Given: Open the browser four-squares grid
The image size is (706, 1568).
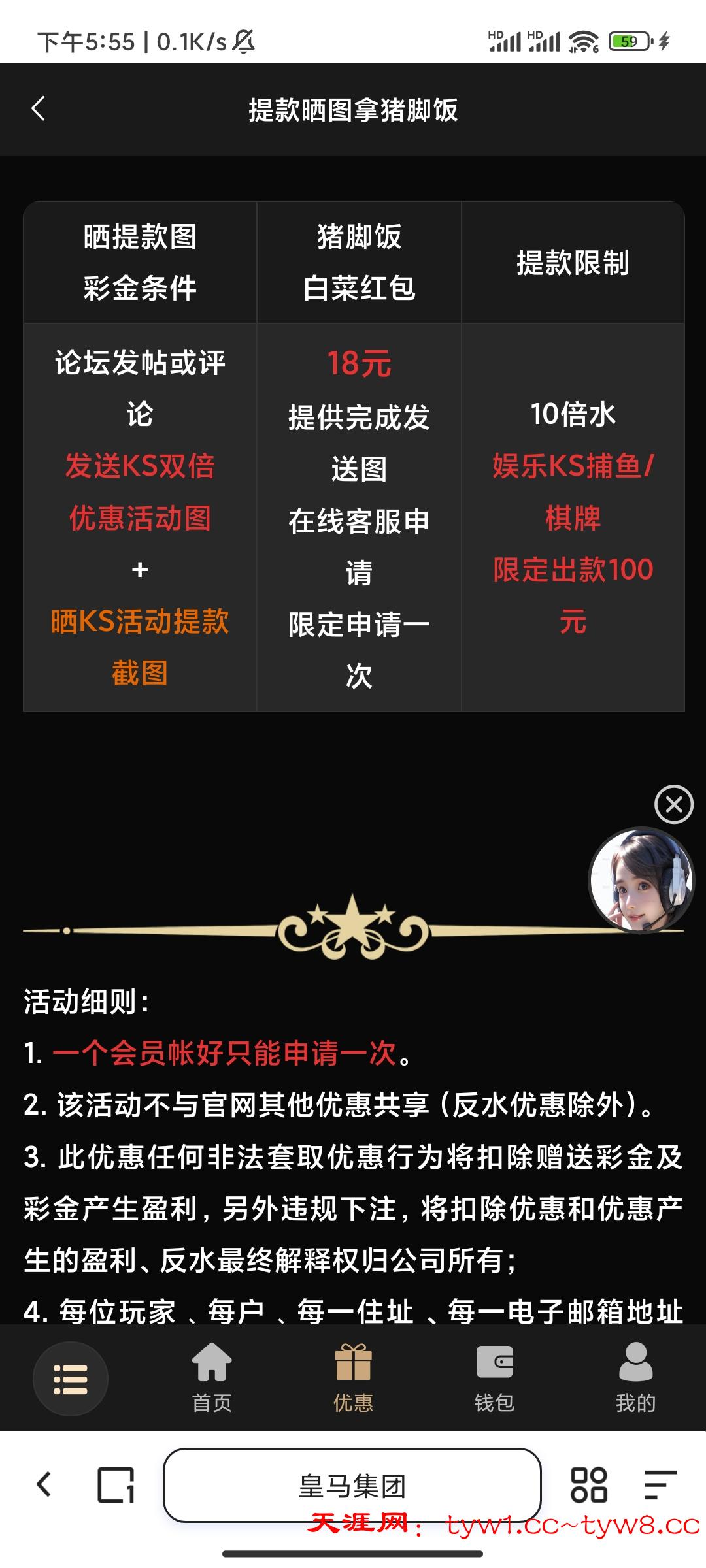Looking at the screenshot, I should click(x=588, y=1484).
